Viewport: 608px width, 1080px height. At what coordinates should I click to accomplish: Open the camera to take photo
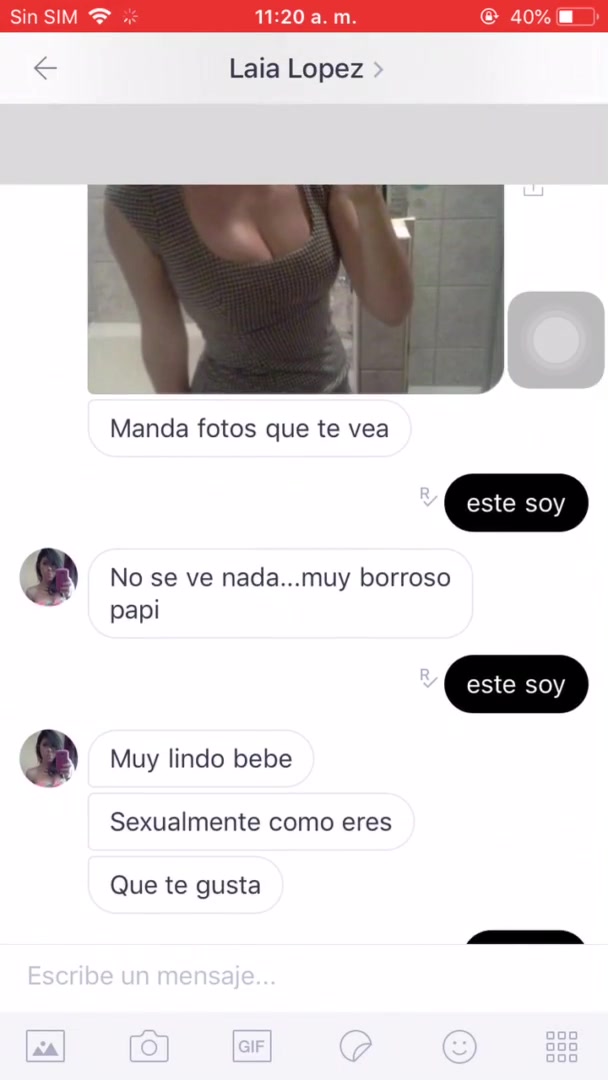[x=149, y=1047]
